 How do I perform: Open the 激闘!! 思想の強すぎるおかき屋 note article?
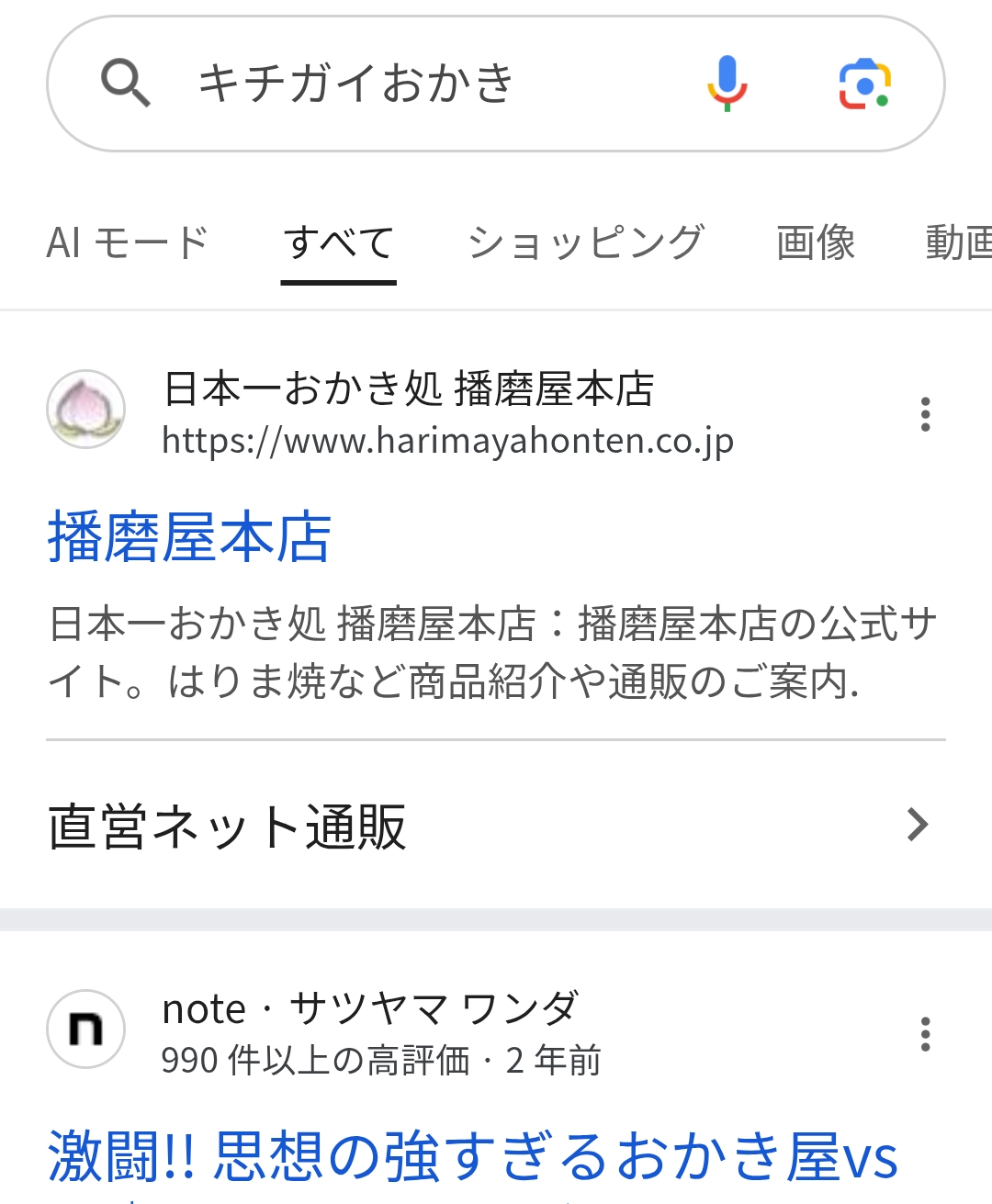pyautogui.click(x=472, y=1156)
